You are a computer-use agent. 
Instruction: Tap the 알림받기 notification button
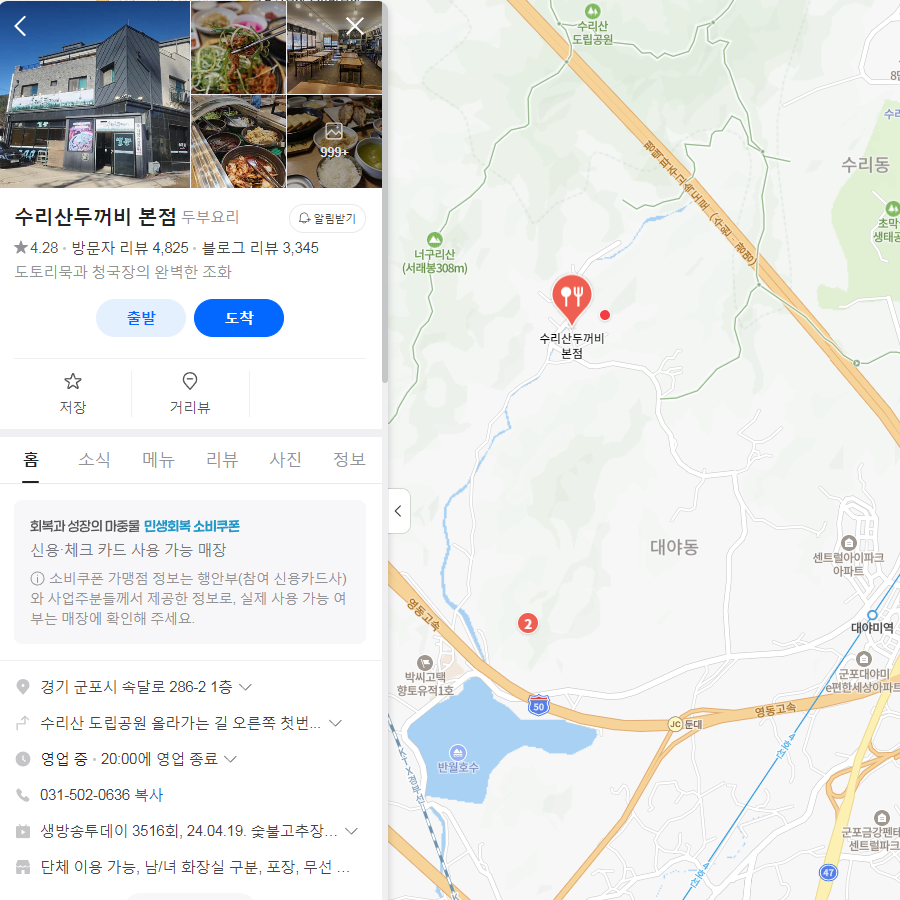(x=327, y=218)
